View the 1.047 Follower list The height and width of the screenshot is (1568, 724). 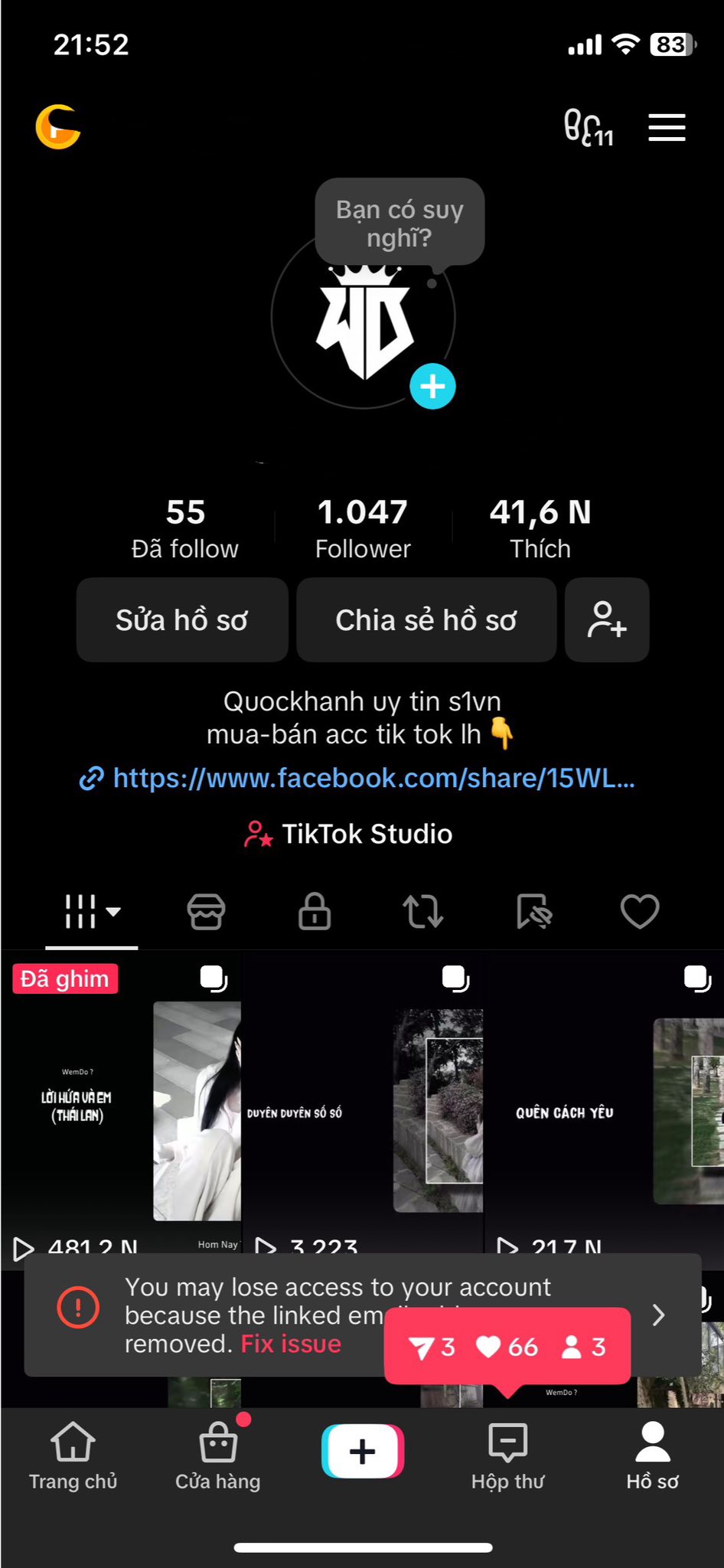363,528
